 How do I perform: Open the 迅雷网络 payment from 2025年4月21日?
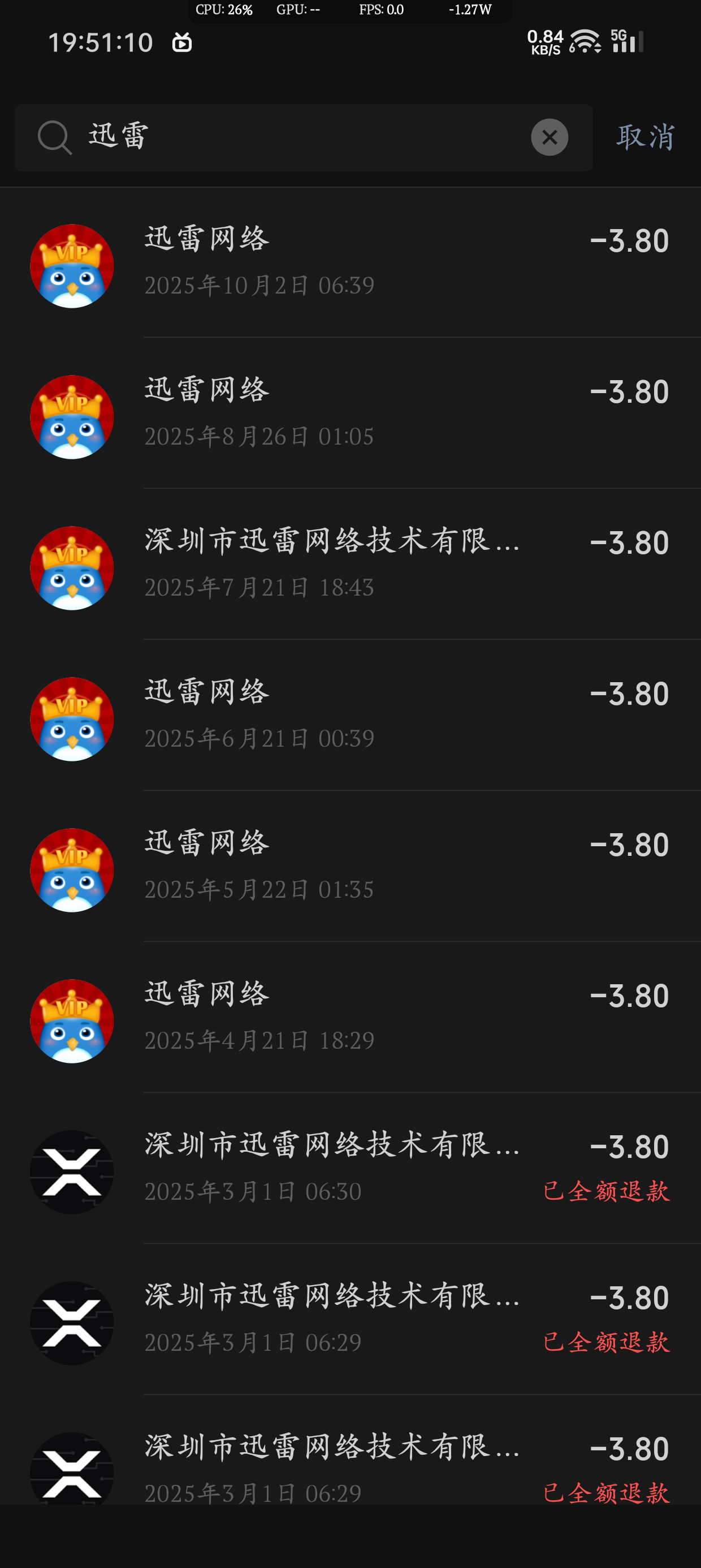point(365,1017)
